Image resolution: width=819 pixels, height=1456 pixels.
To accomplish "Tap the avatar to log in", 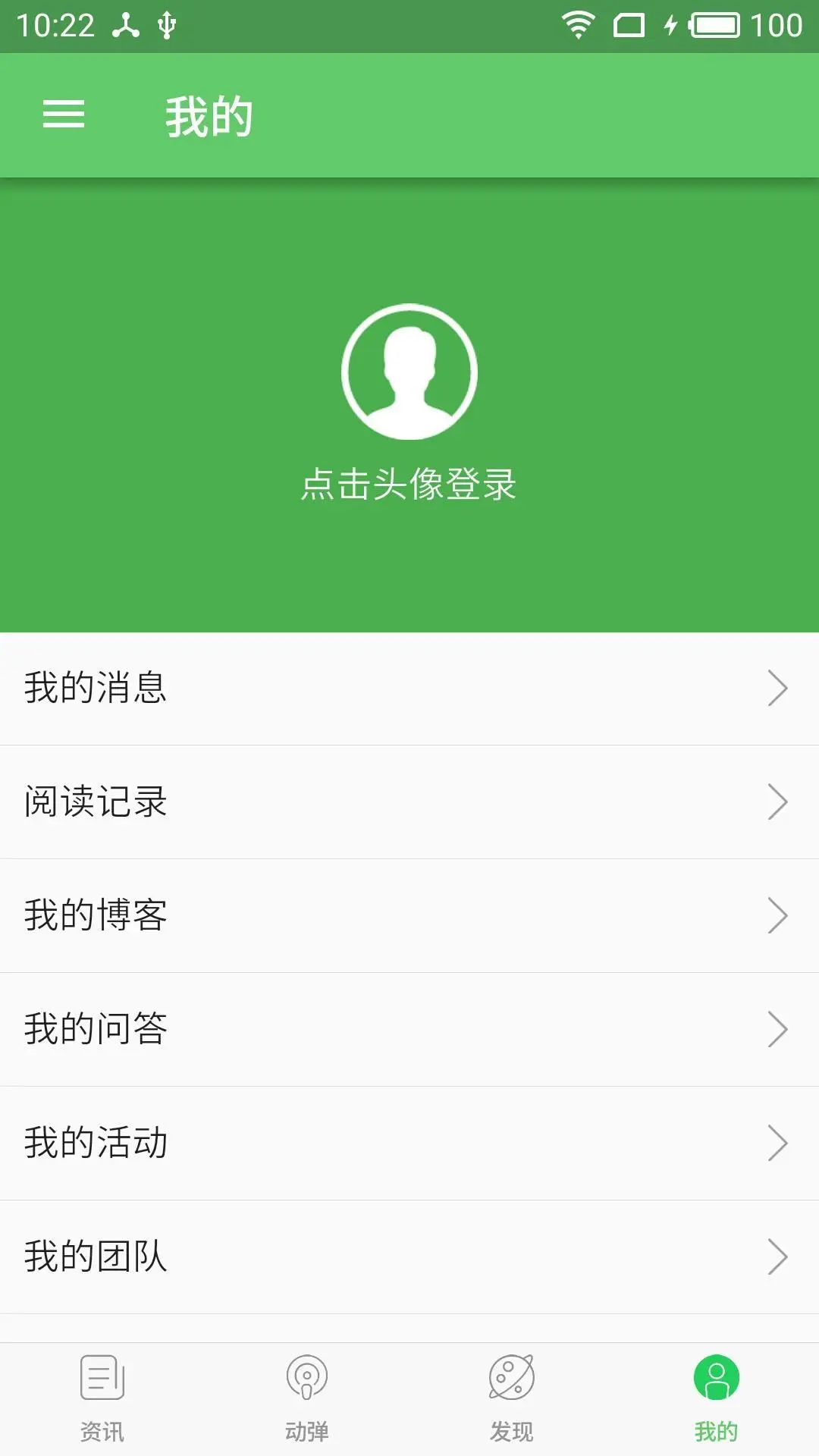I will pyautogui.click(x=409, y=370).
